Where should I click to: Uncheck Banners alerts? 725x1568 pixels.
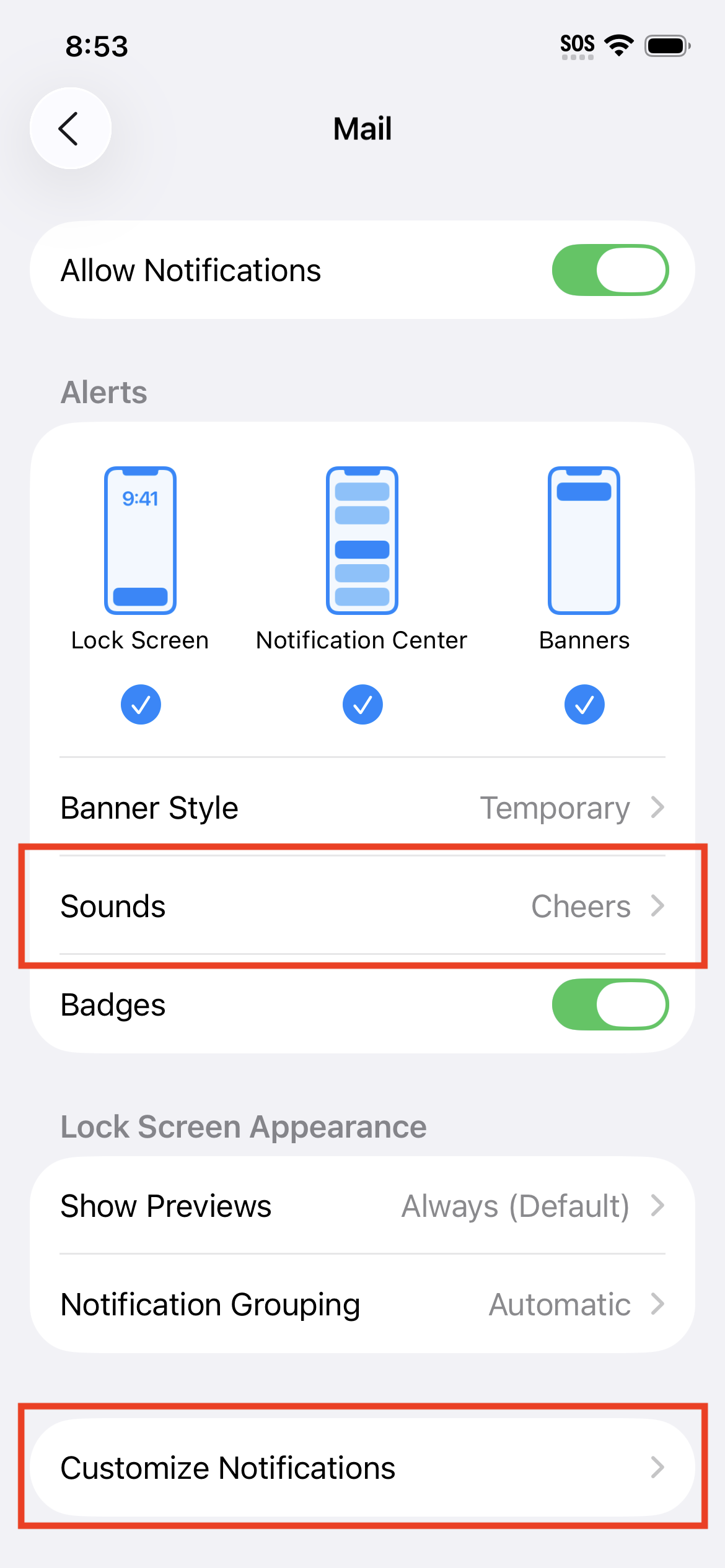click(x=584, y=704)
